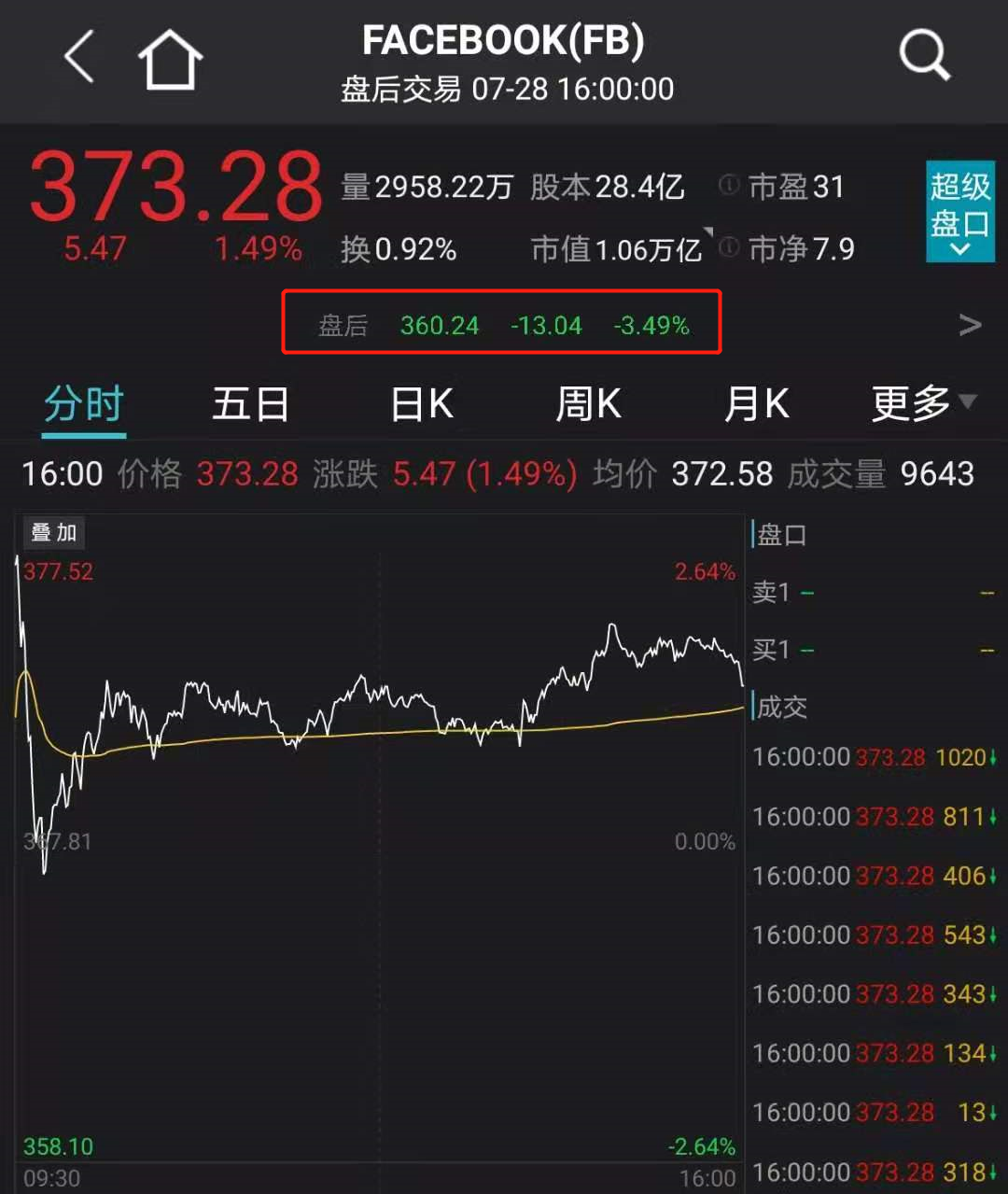Expand the 超级盘口 panel
This screenshot has width=1008, height=1194.
(959, 211)
